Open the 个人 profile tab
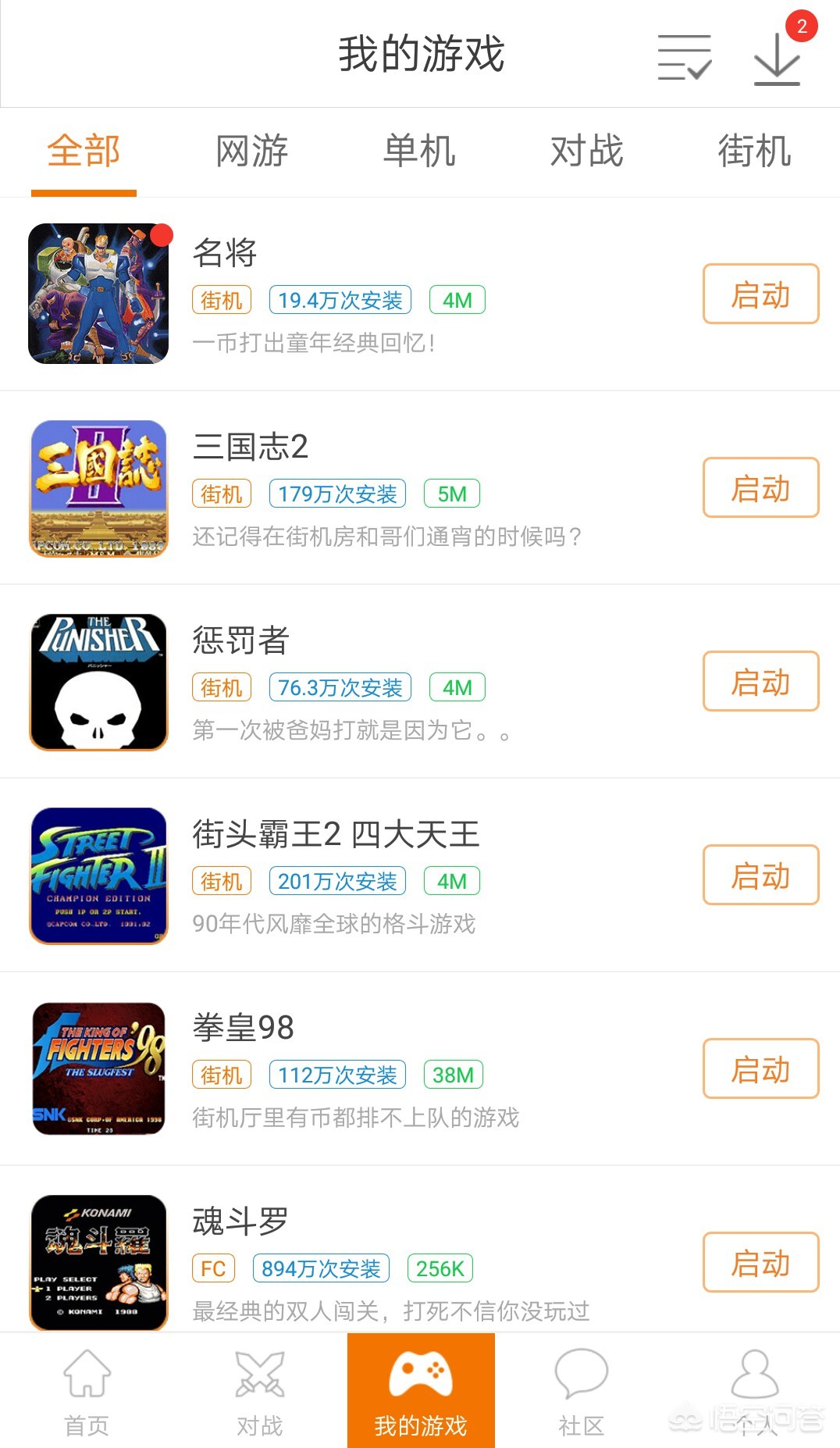 pyautogui.click(x=755, y=1392)
